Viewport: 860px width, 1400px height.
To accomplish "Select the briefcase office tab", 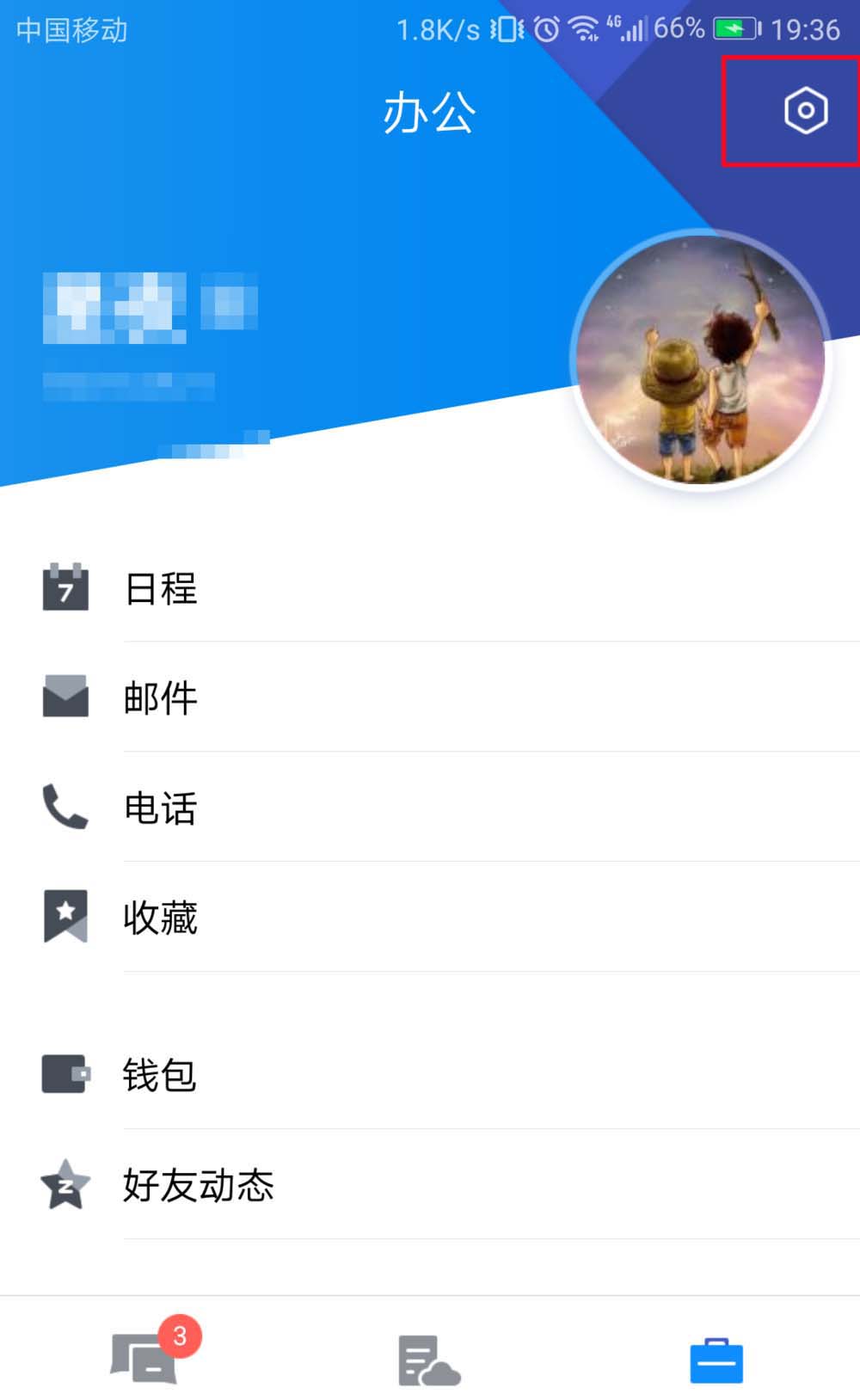I will (716, 1360).
